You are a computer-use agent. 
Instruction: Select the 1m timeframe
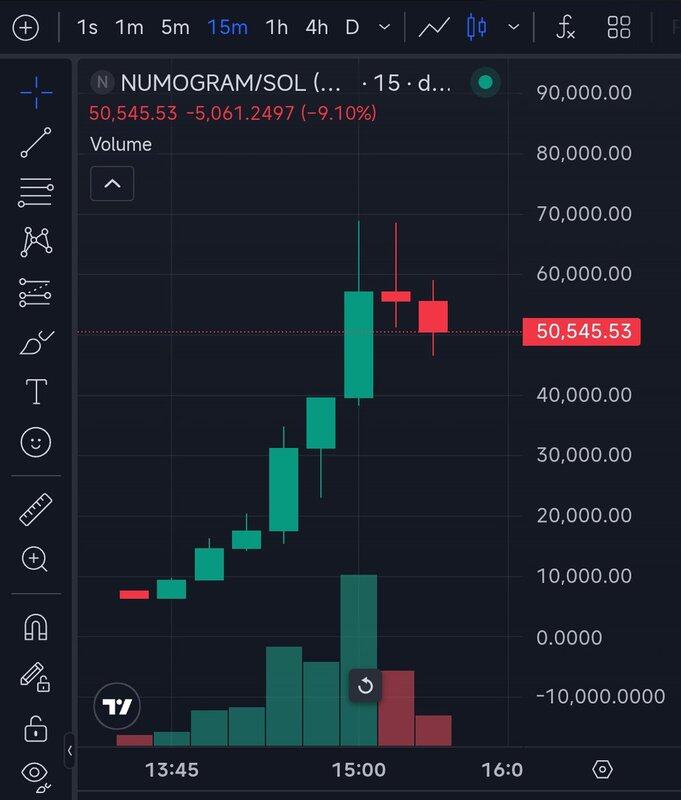pyautogui.click(x=129, y=28)
